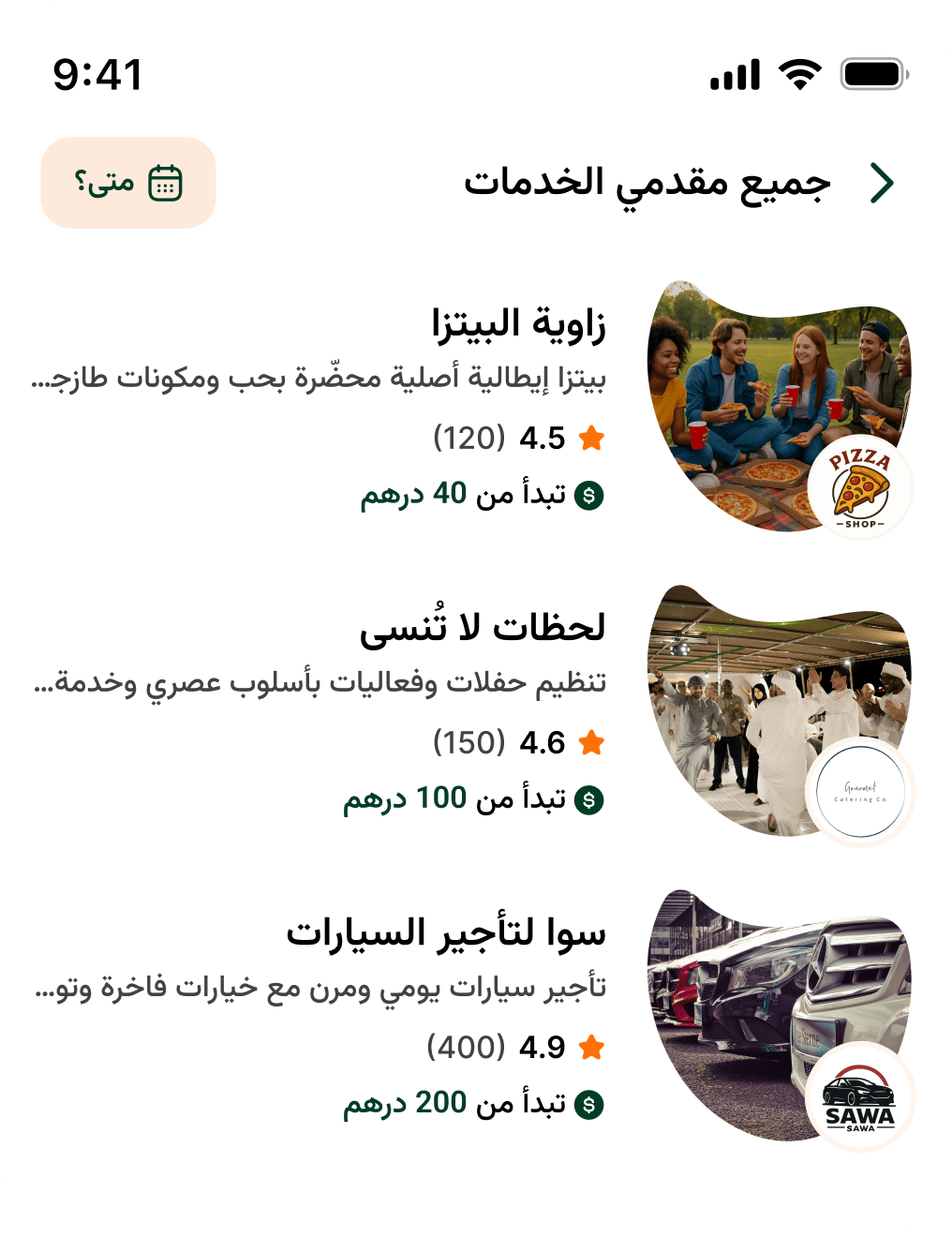Click the Gourmet Catering Co. logo badge

862,792
